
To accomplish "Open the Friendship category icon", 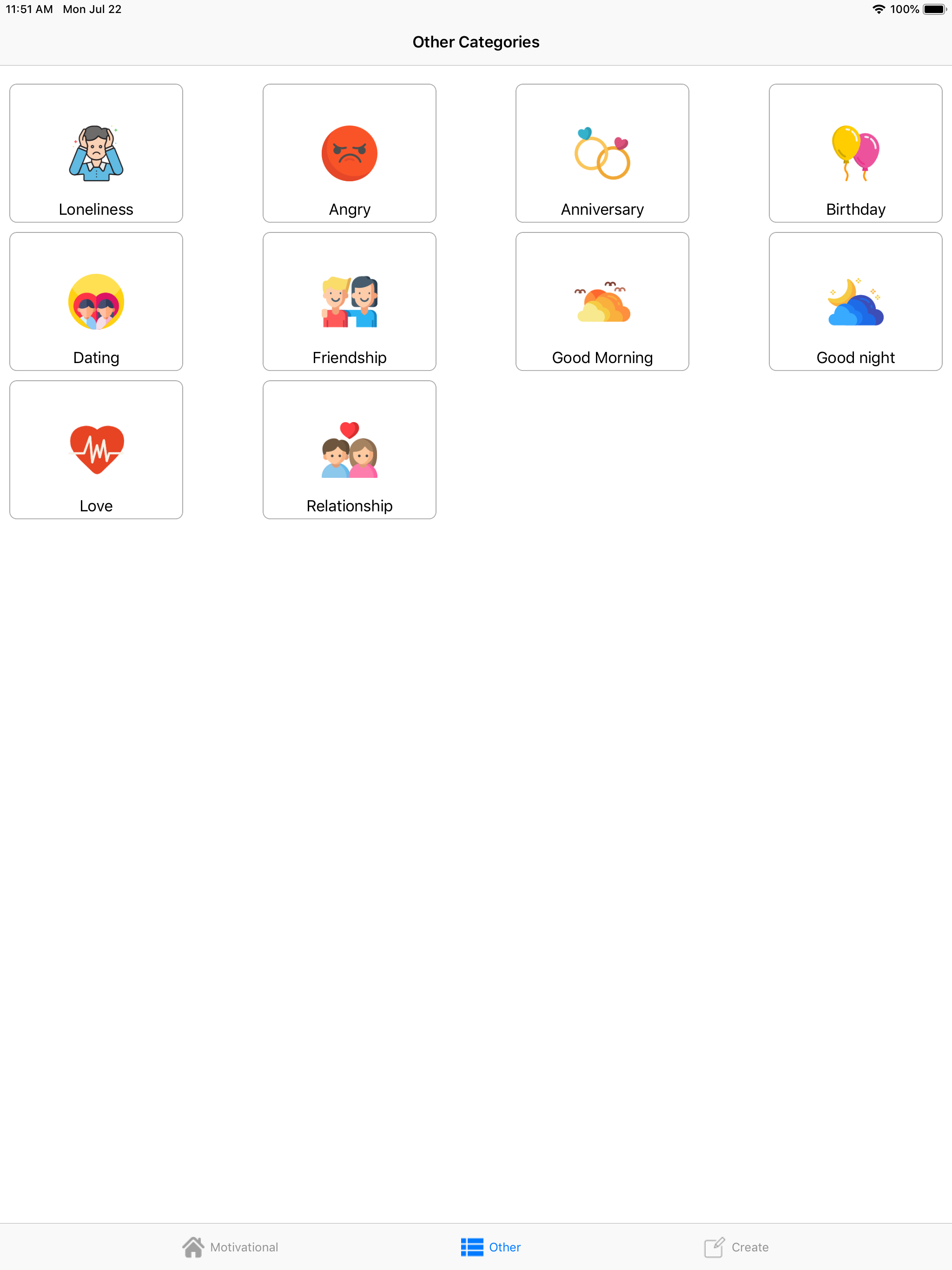I will click(x=349, y=301).
